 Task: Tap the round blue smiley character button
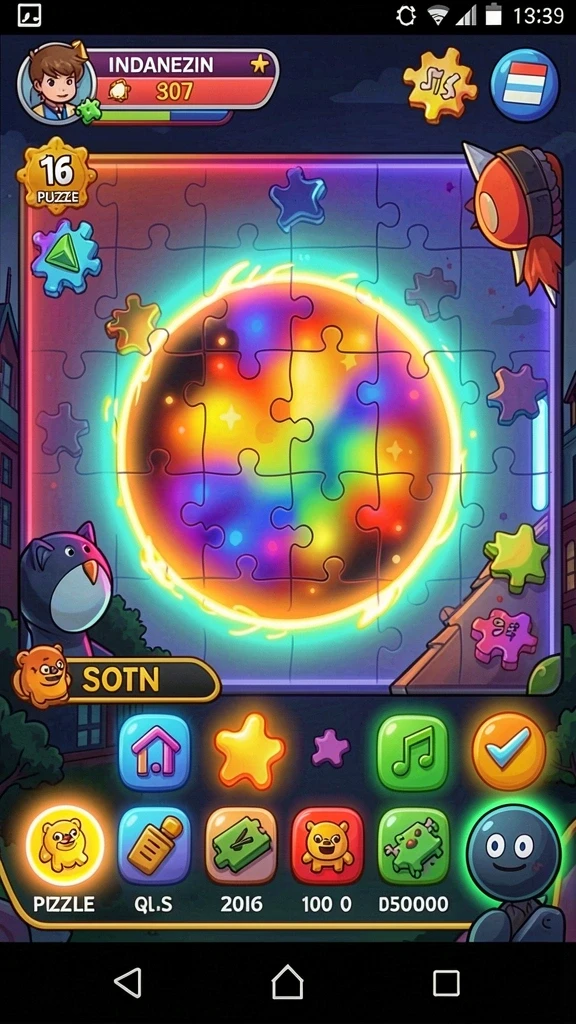click(513, 853)
